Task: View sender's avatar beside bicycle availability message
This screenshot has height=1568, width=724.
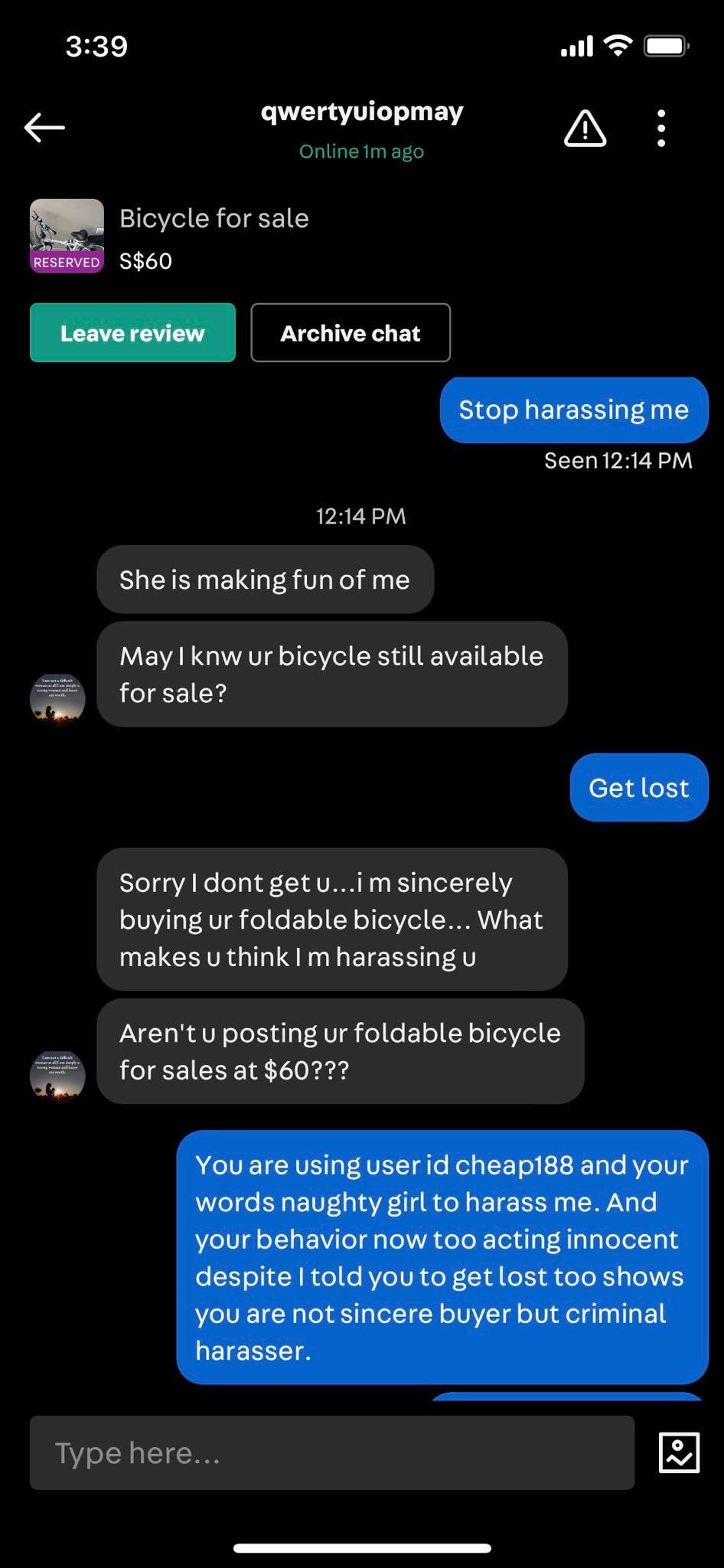Action: (x=57, y=698)
